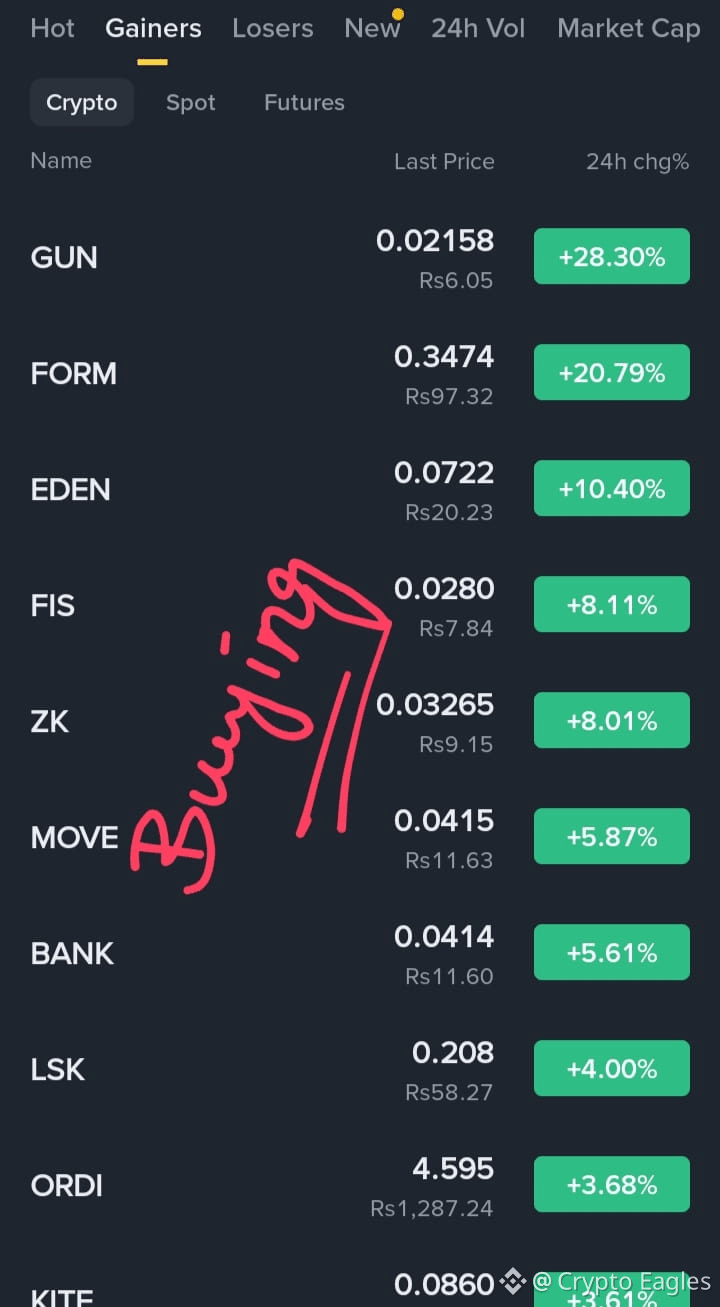Open the 24h Vol tab
Viewport: 720px width, 1307px height.
(478, 28)
